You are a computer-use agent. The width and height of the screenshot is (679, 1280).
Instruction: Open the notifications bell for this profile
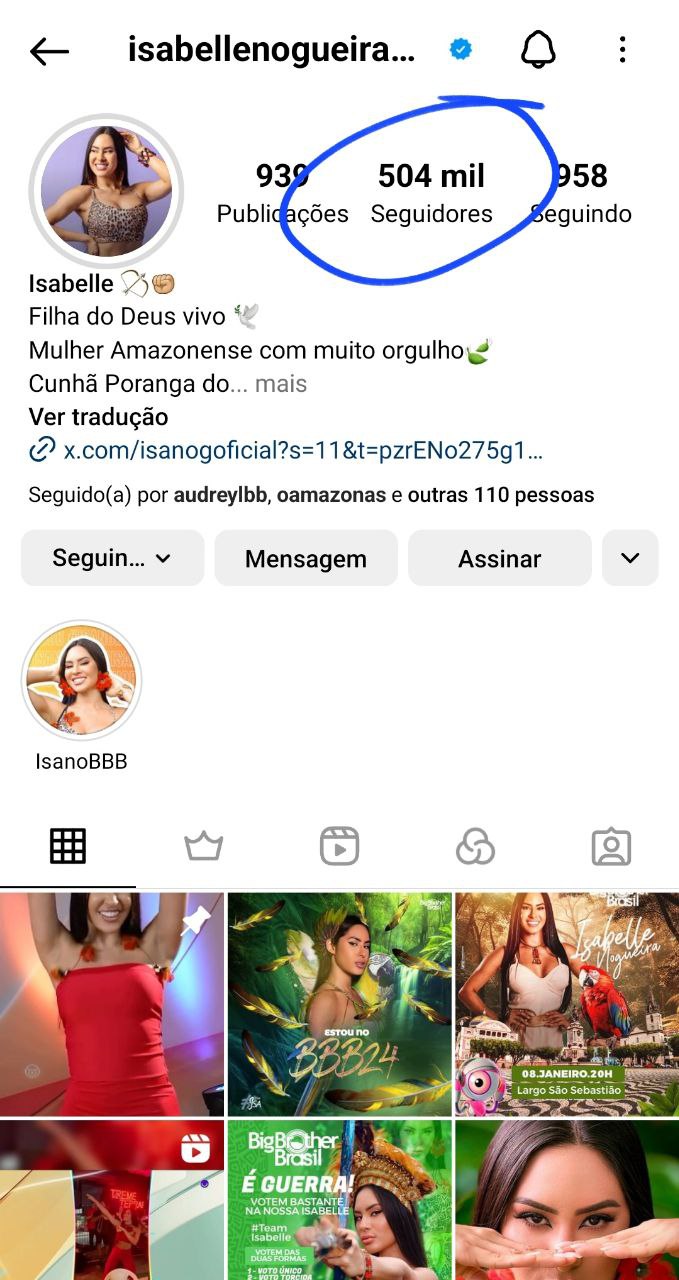tap(539, 49)
